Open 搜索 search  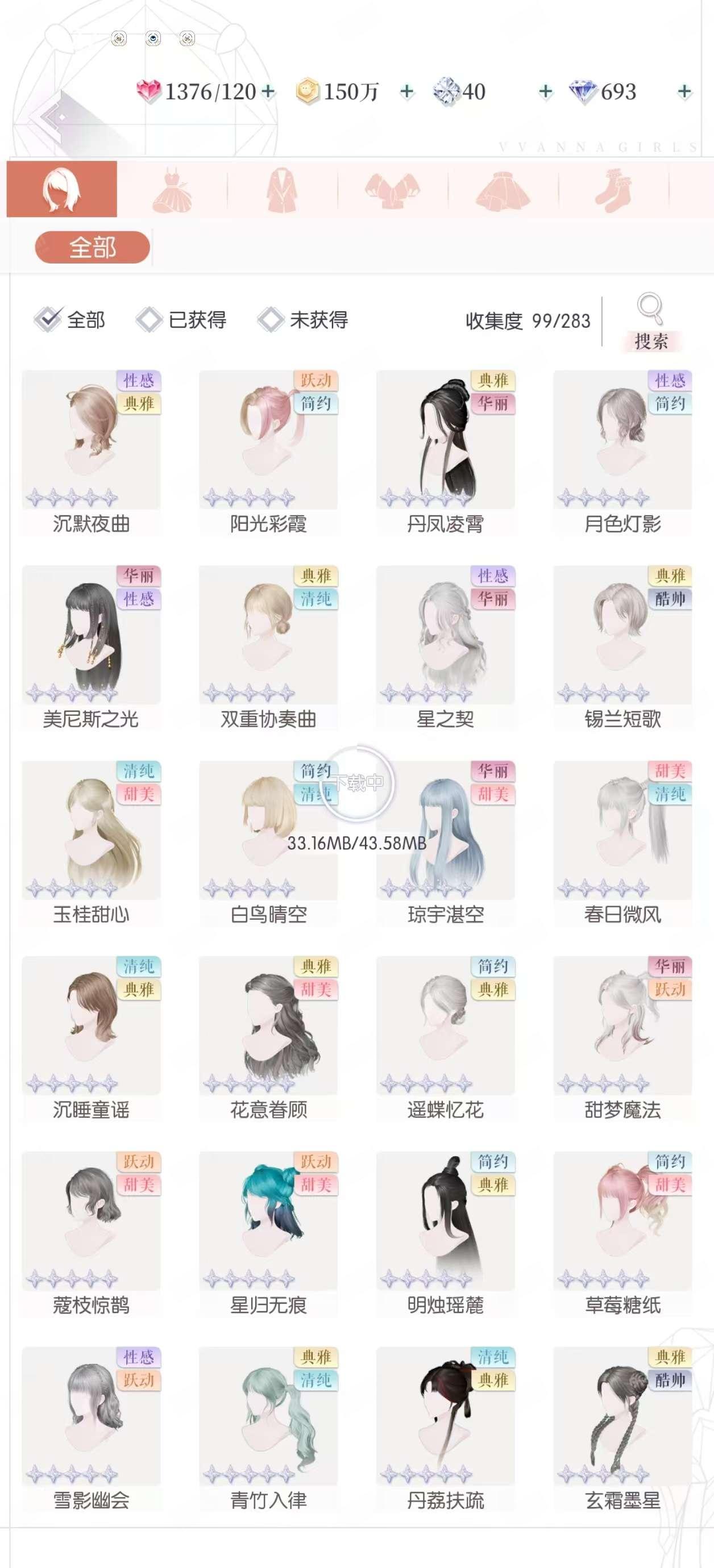point(651,322)
